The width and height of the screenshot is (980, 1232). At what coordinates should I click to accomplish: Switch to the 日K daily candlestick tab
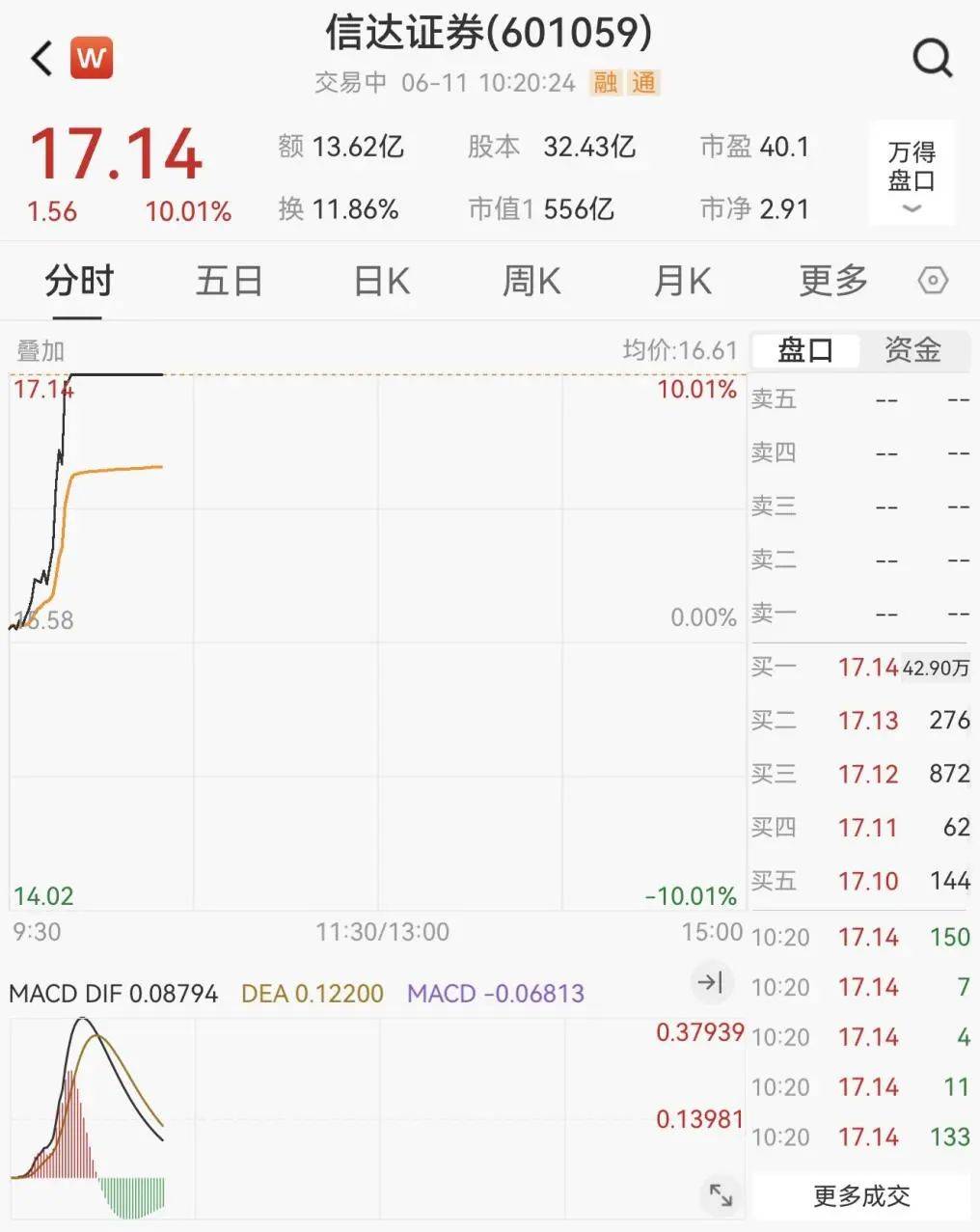378,281
